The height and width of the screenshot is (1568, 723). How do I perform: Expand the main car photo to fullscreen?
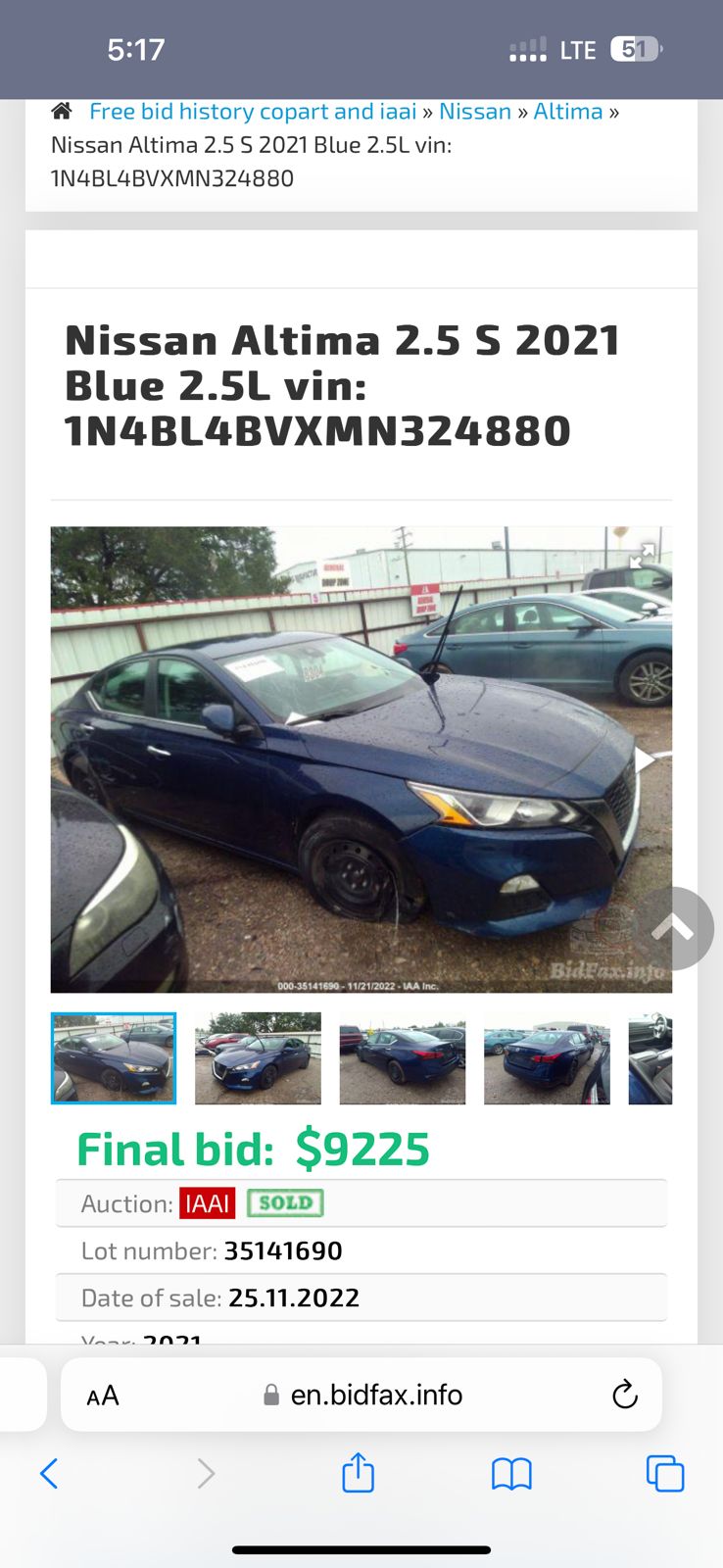coord(642,557)
